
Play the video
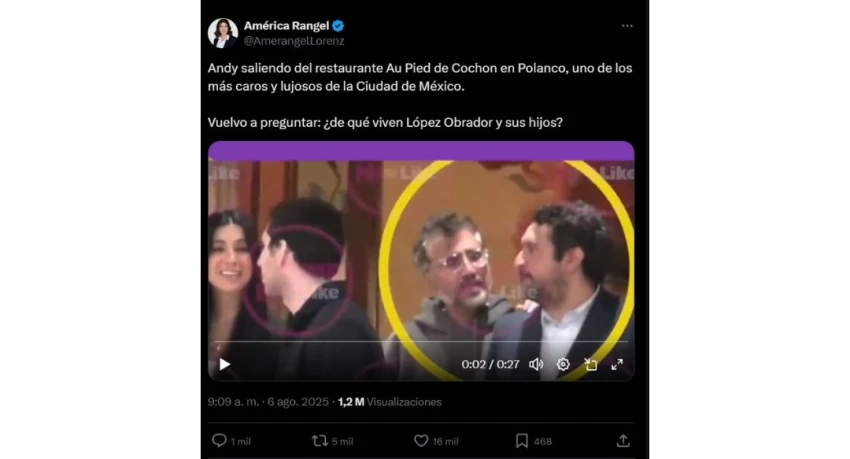tap(224, 365)
